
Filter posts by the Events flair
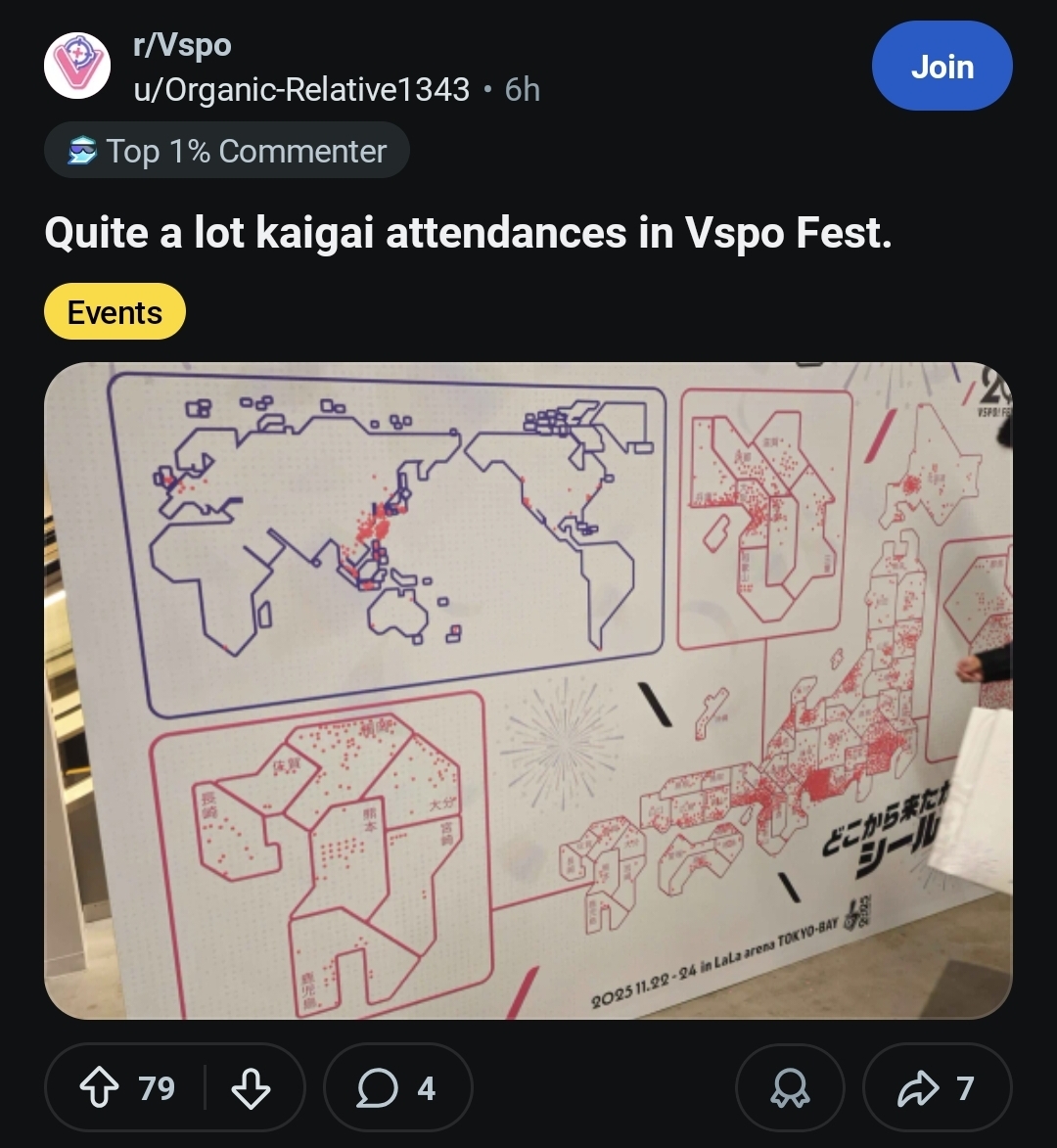[115, 312]
